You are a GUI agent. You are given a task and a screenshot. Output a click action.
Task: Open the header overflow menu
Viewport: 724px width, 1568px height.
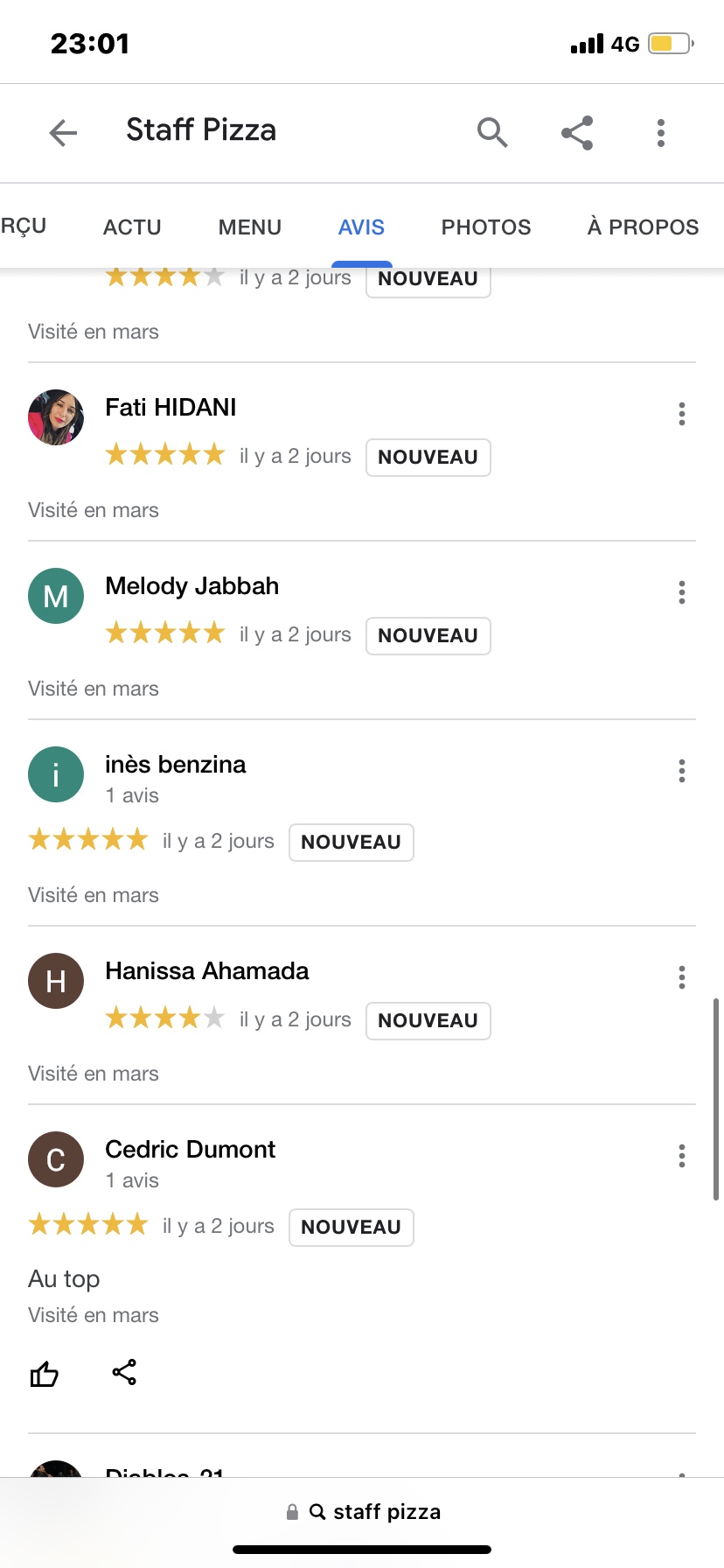click(x=661, y=132)
